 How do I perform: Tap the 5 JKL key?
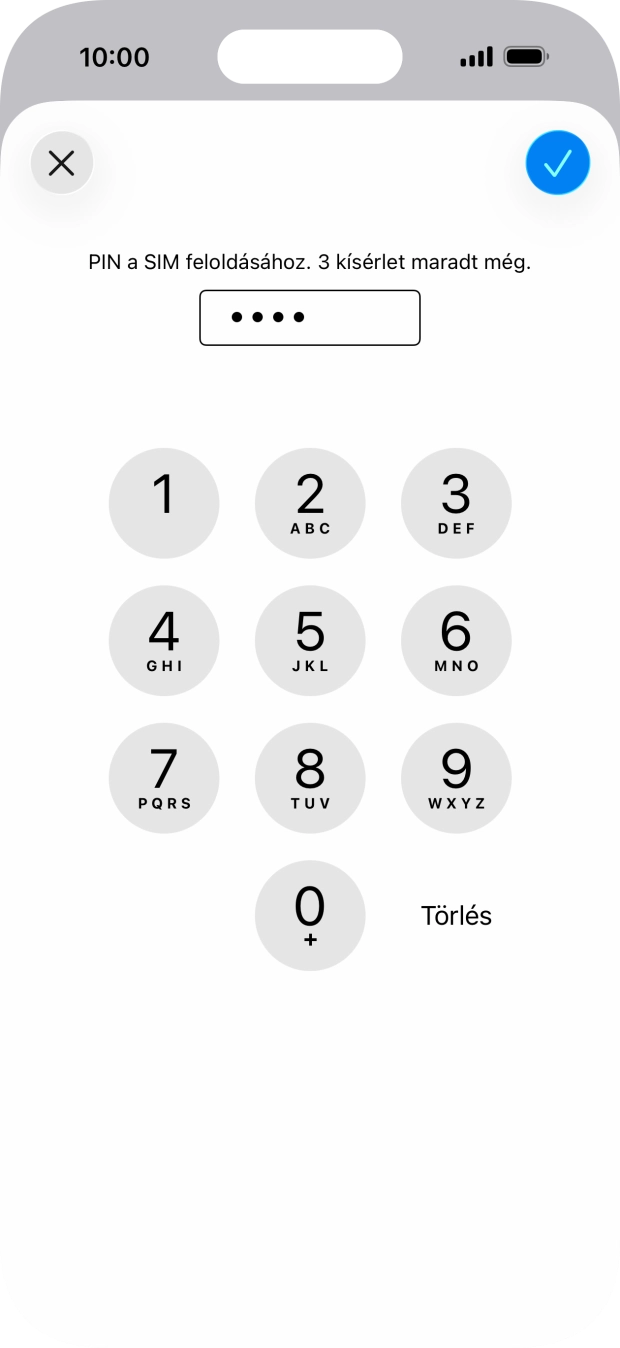pos(310,640)
